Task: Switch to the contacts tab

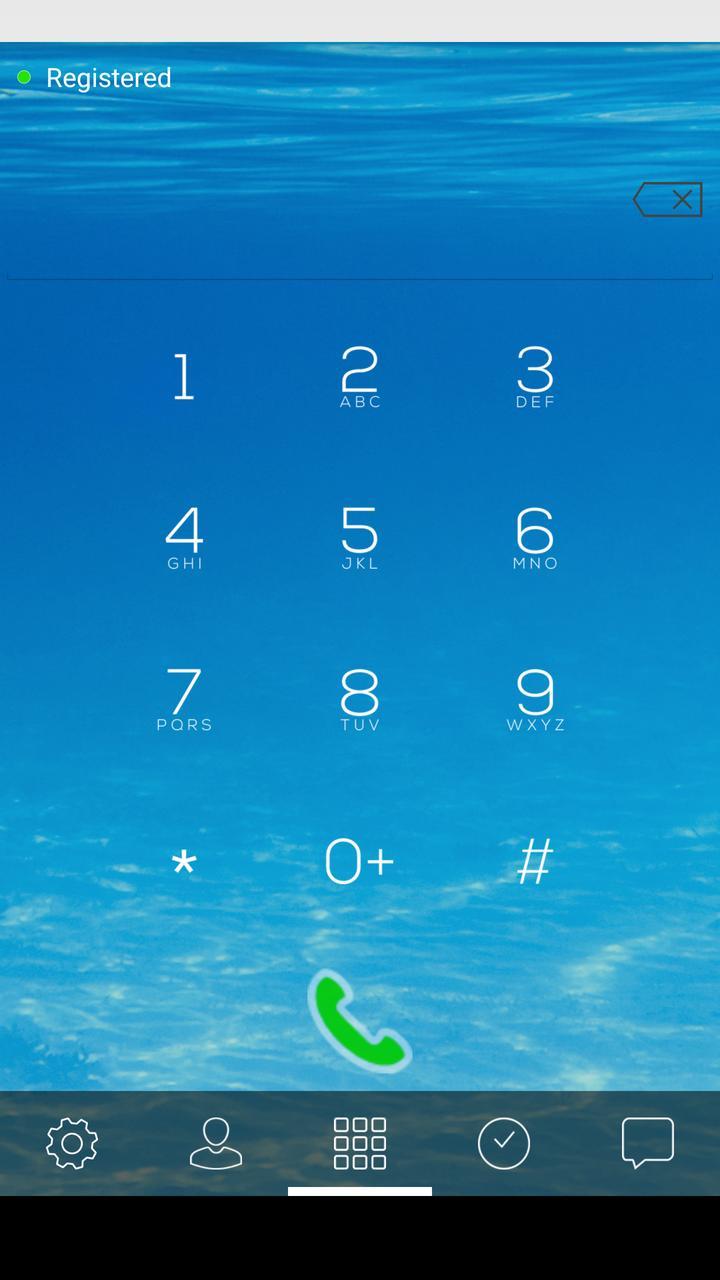Action: [216, 1143]
